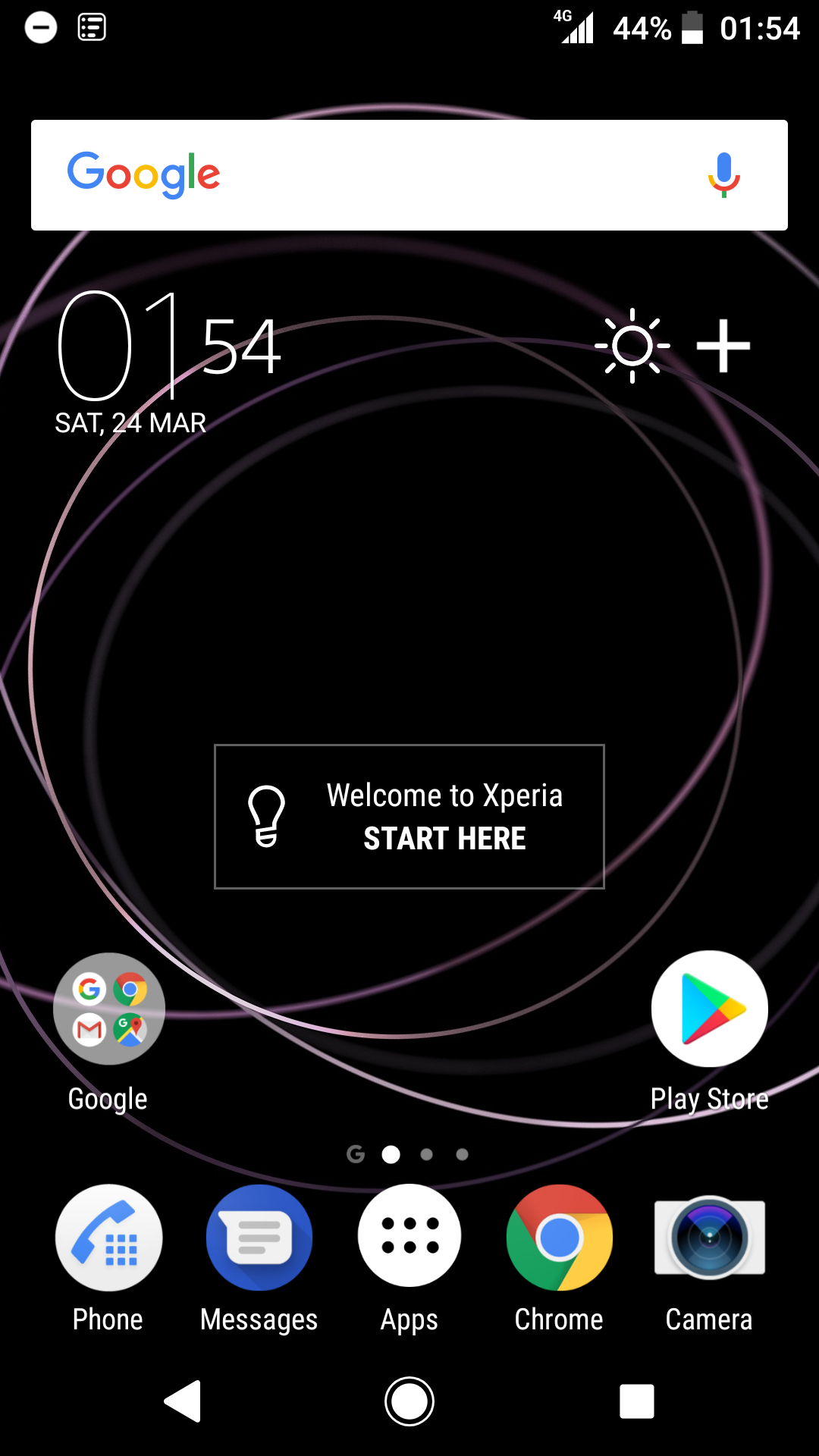Viewport: 819px width, 1456px height.
Task: Jump to the Google feed page indicator
Action: (356, 1154)
